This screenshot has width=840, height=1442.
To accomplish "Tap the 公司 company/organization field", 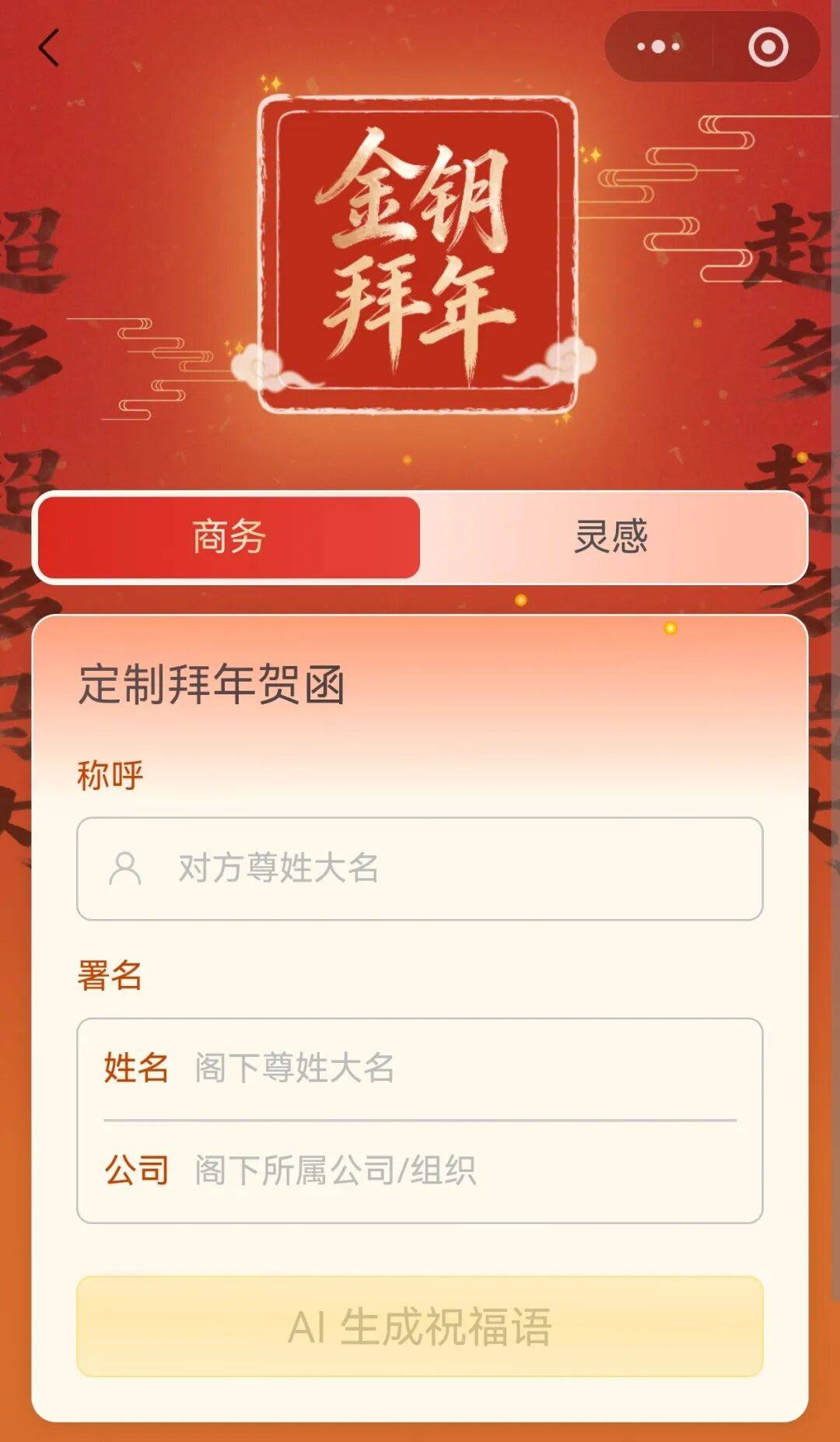I will (459, 1170).
